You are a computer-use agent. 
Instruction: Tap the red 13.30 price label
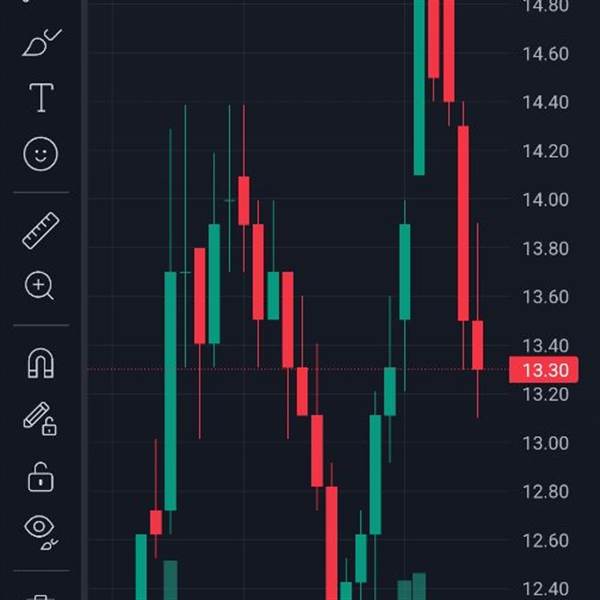[545, 370]
